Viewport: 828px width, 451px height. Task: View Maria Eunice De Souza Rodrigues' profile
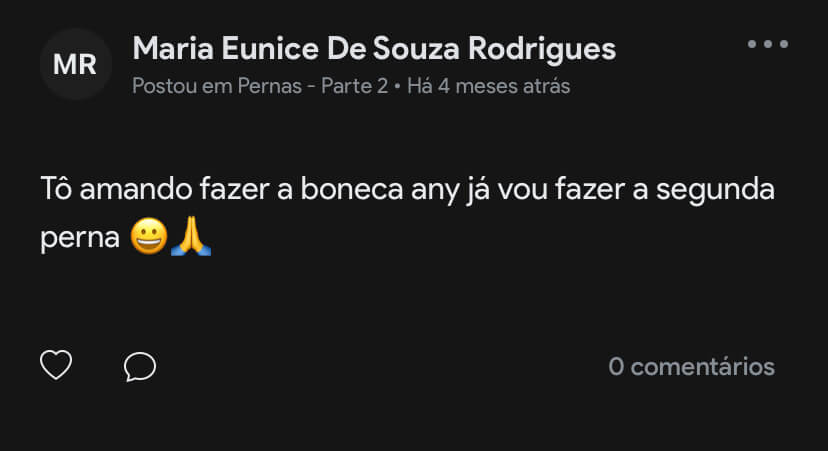374,48
